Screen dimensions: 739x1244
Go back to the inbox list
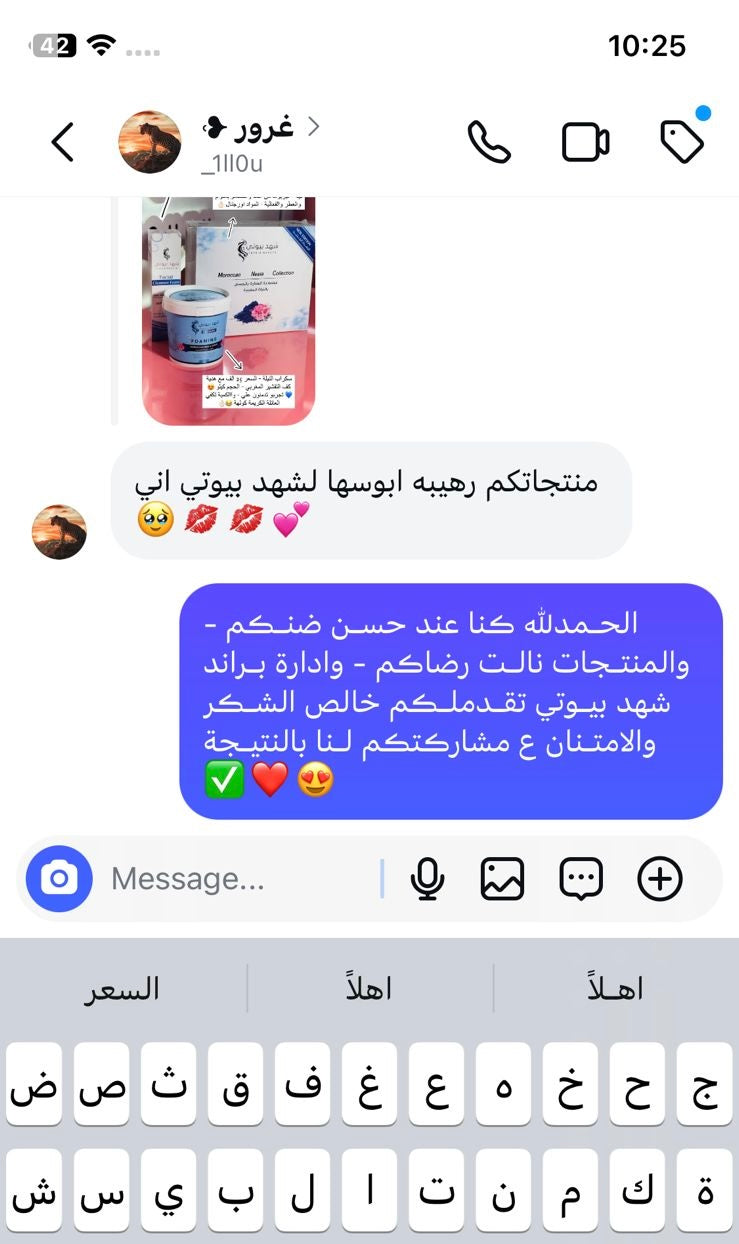62,143
